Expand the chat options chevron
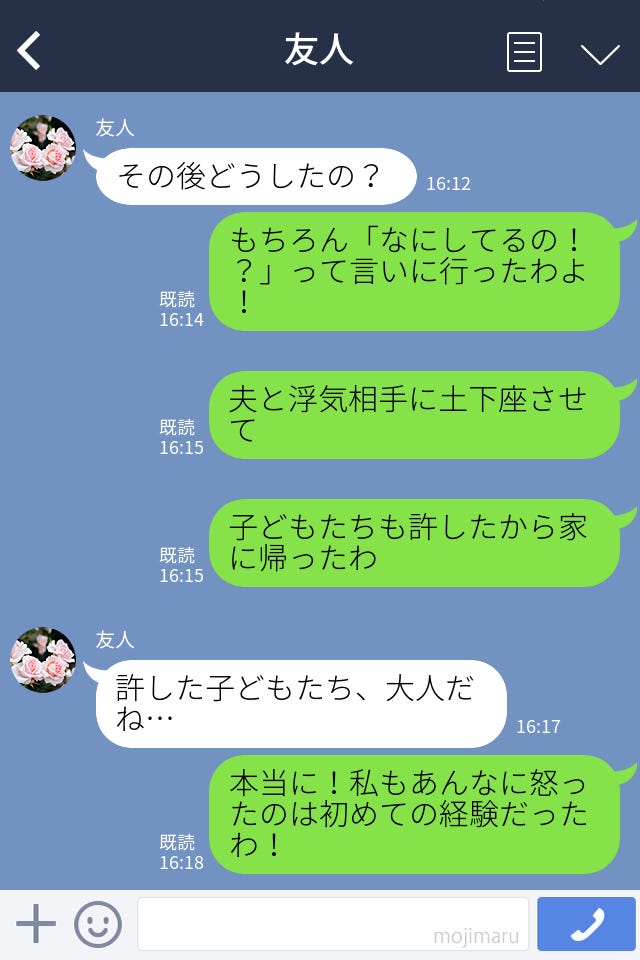 click(x=600, y=53)
